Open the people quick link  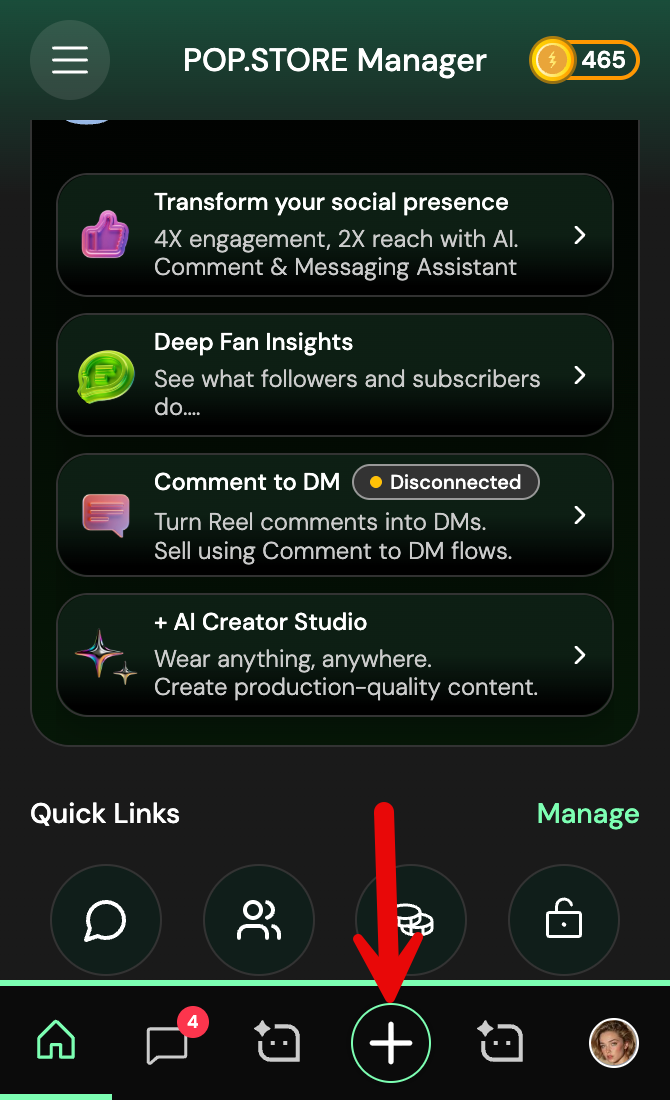coord(258,920)
